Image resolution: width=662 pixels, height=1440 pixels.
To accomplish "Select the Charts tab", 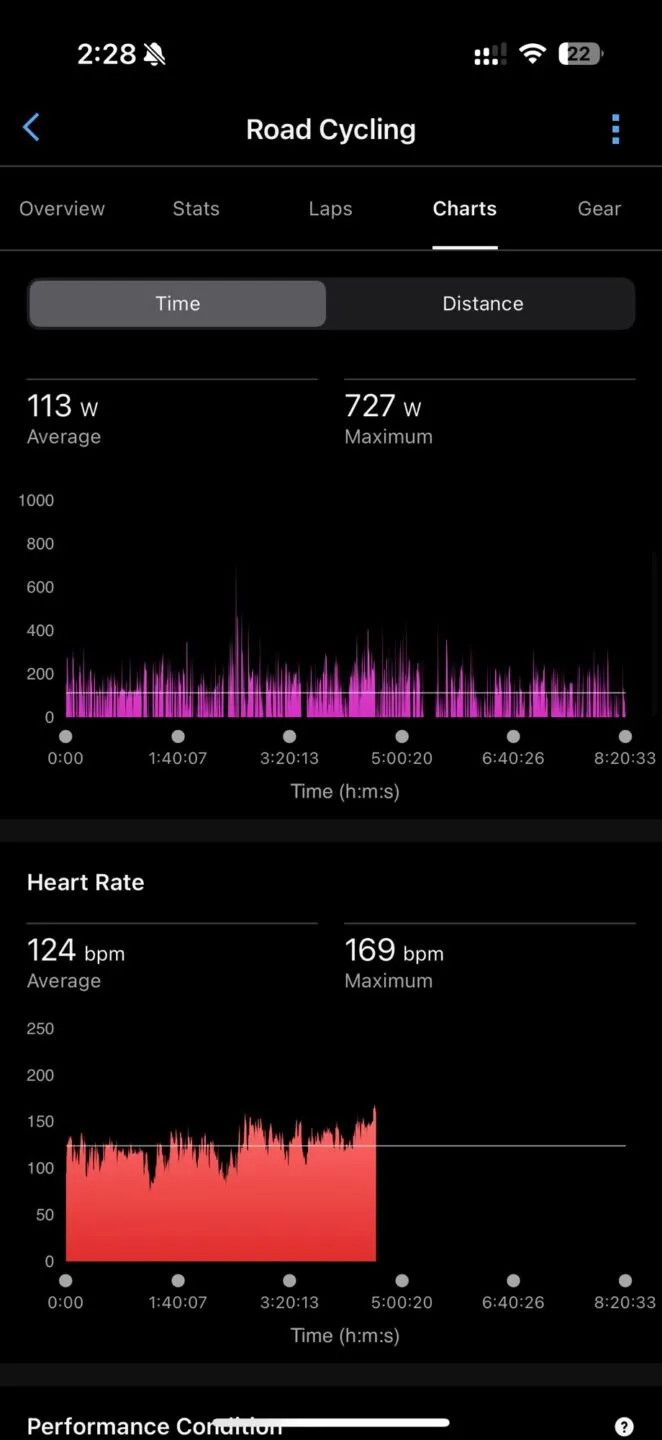I will (465, 209).
